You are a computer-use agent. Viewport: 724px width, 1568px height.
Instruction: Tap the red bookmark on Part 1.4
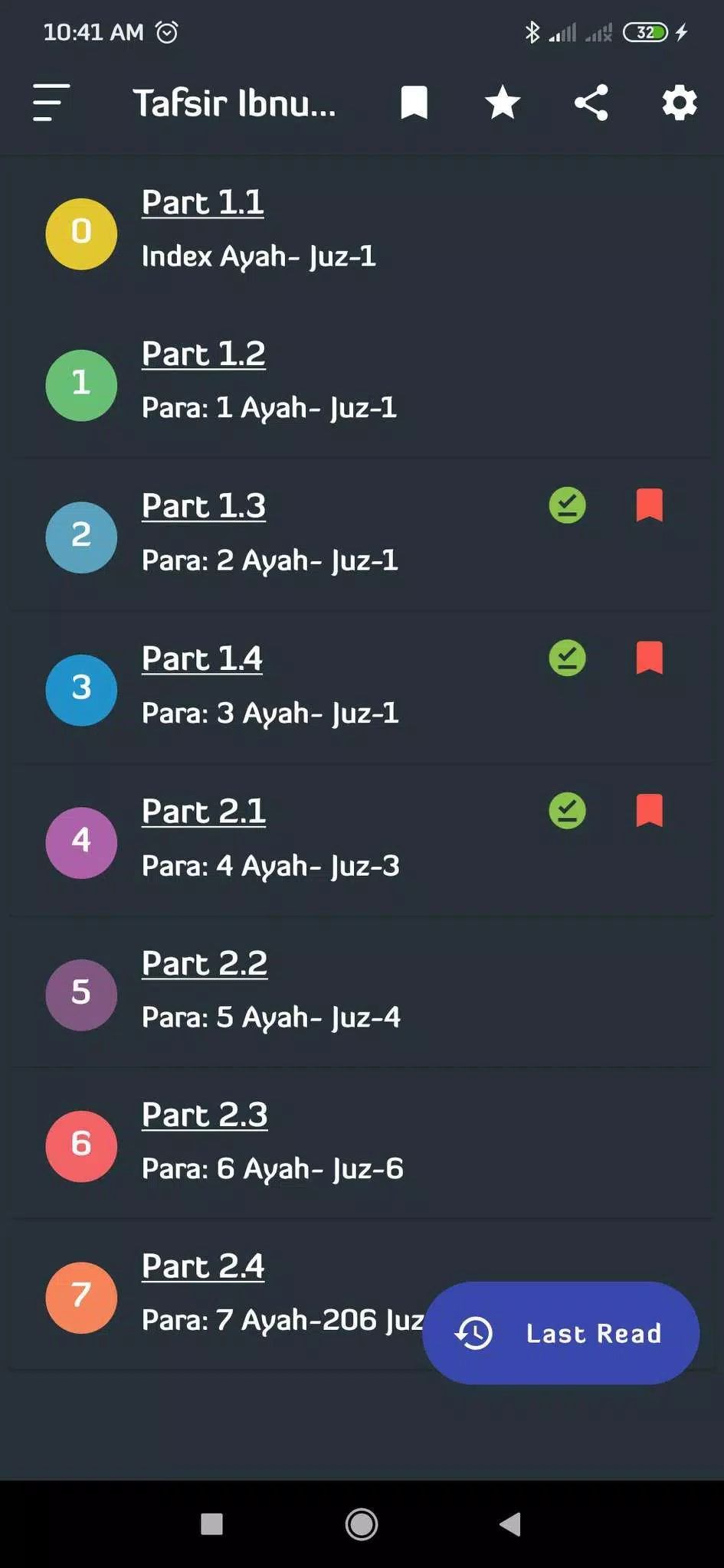[x=649, y=658]
